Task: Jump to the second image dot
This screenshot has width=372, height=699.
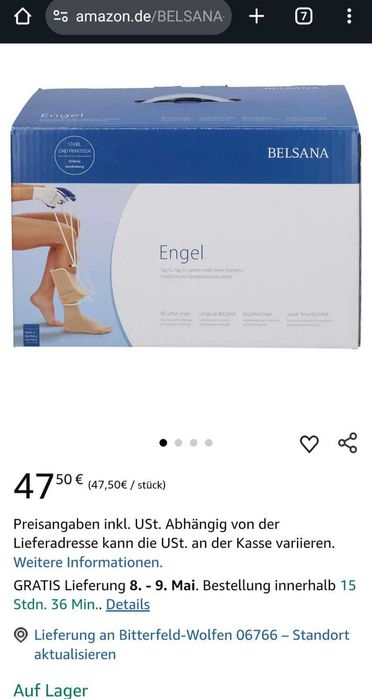Action: point(178,443)
